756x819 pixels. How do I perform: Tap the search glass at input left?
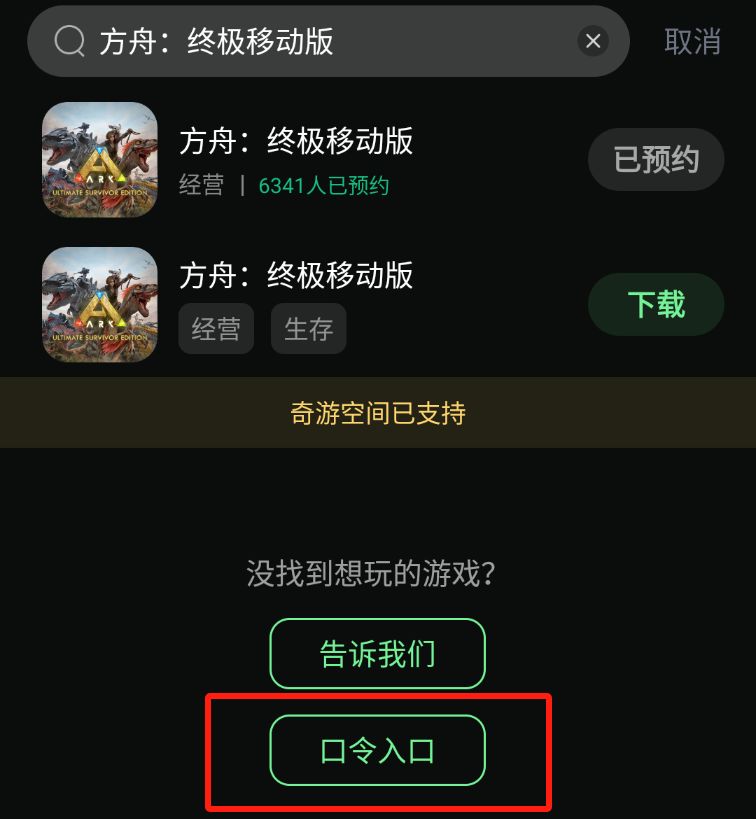(x=68, y=41)
